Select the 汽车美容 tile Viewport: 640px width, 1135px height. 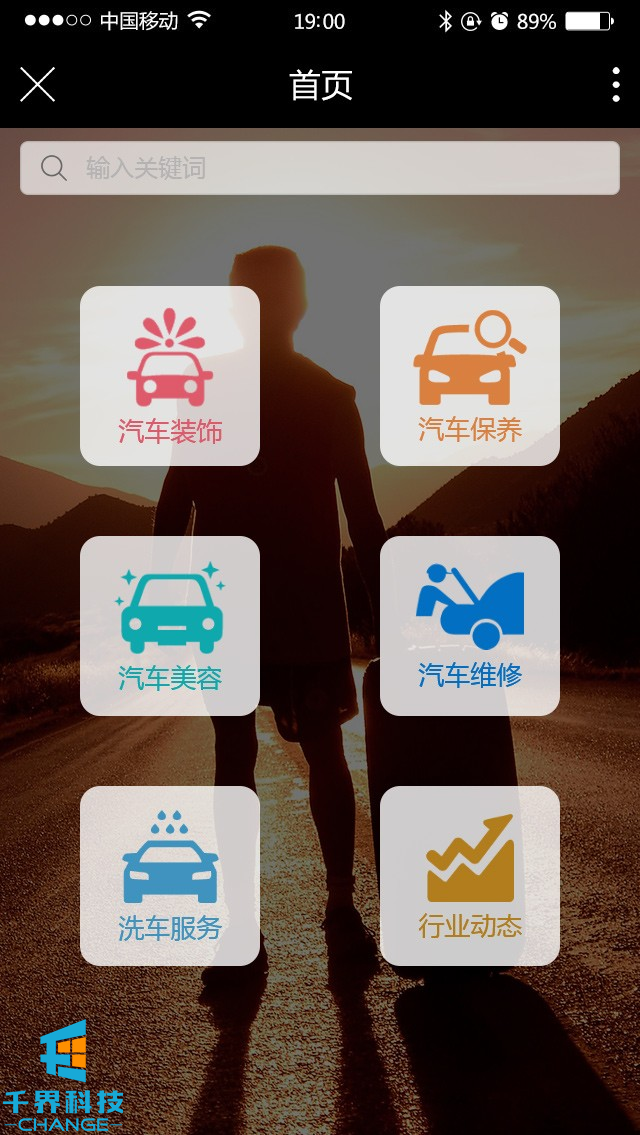170,626
